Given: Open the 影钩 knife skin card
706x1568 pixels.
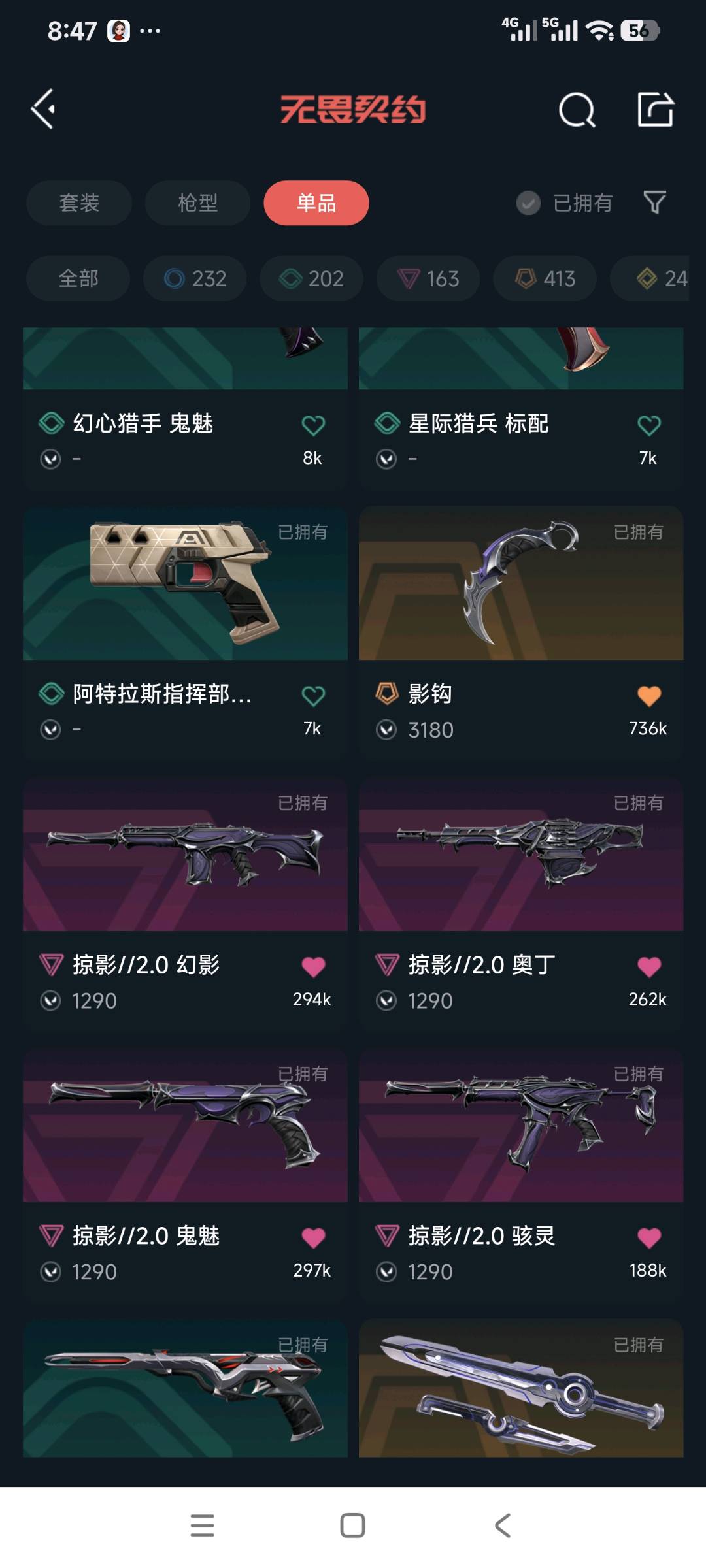Looking at the screenshot, I should [521, 632].
